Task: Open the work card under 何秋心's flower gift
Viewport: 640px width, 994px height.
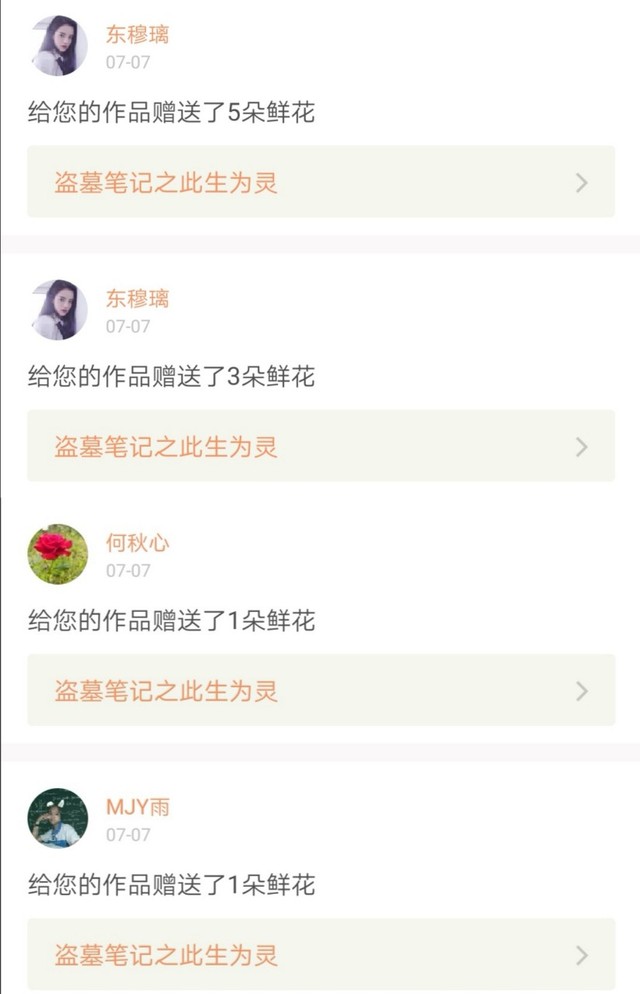Action: pyautogui.click(x=320, y=690)
